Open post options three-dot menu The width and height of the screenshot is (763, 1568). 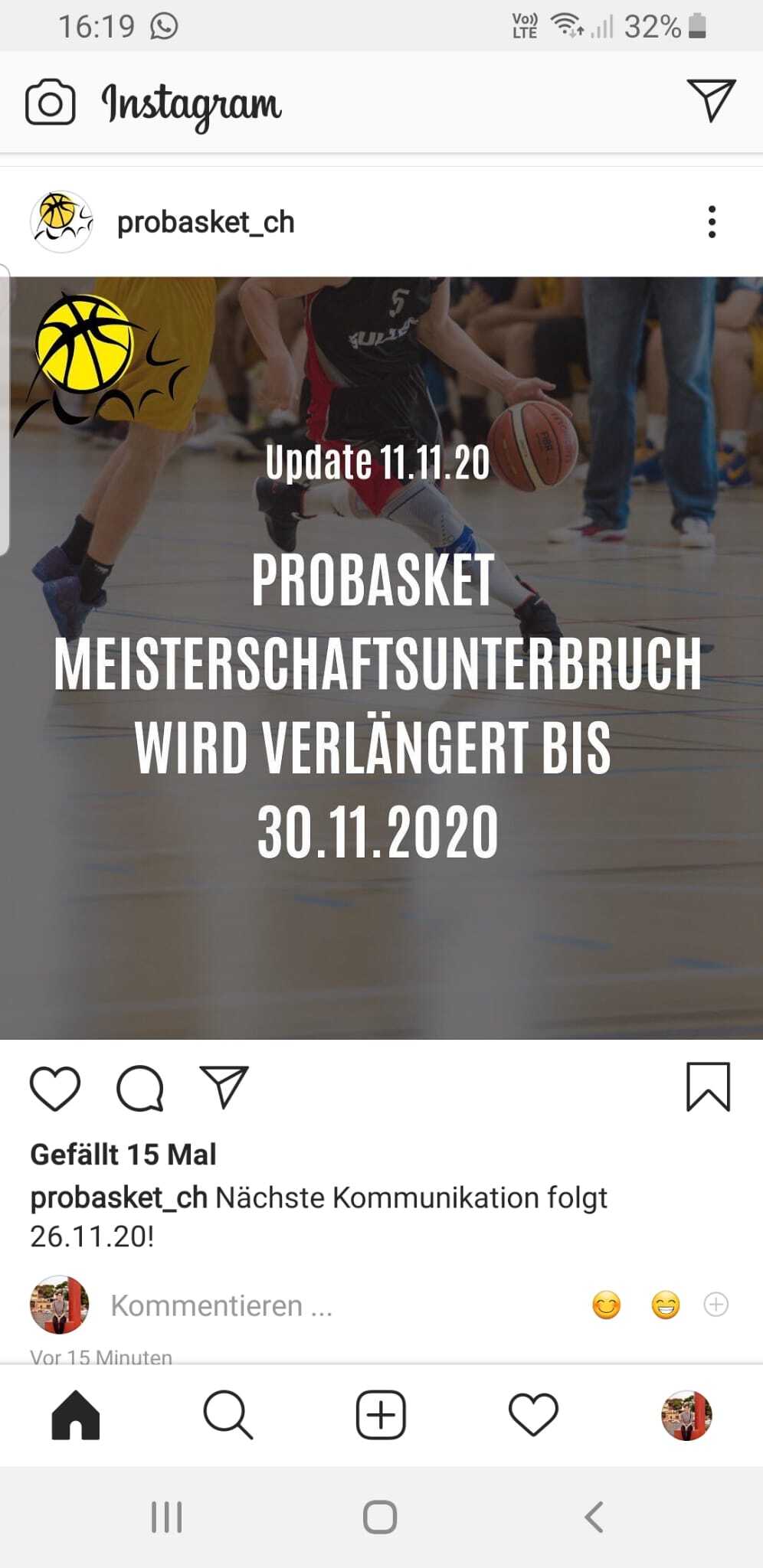click(x=712, y=222)
